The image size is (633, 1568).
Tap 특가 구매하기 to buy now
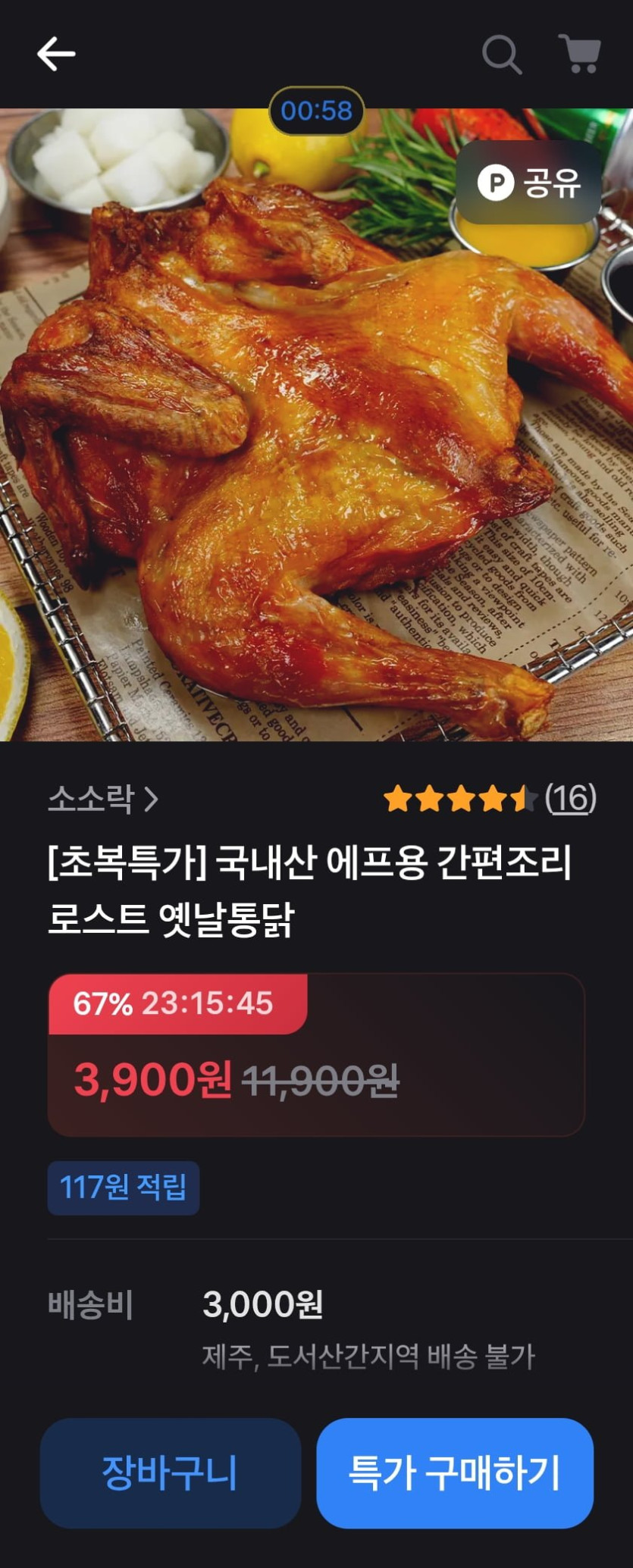(454, 1473)
